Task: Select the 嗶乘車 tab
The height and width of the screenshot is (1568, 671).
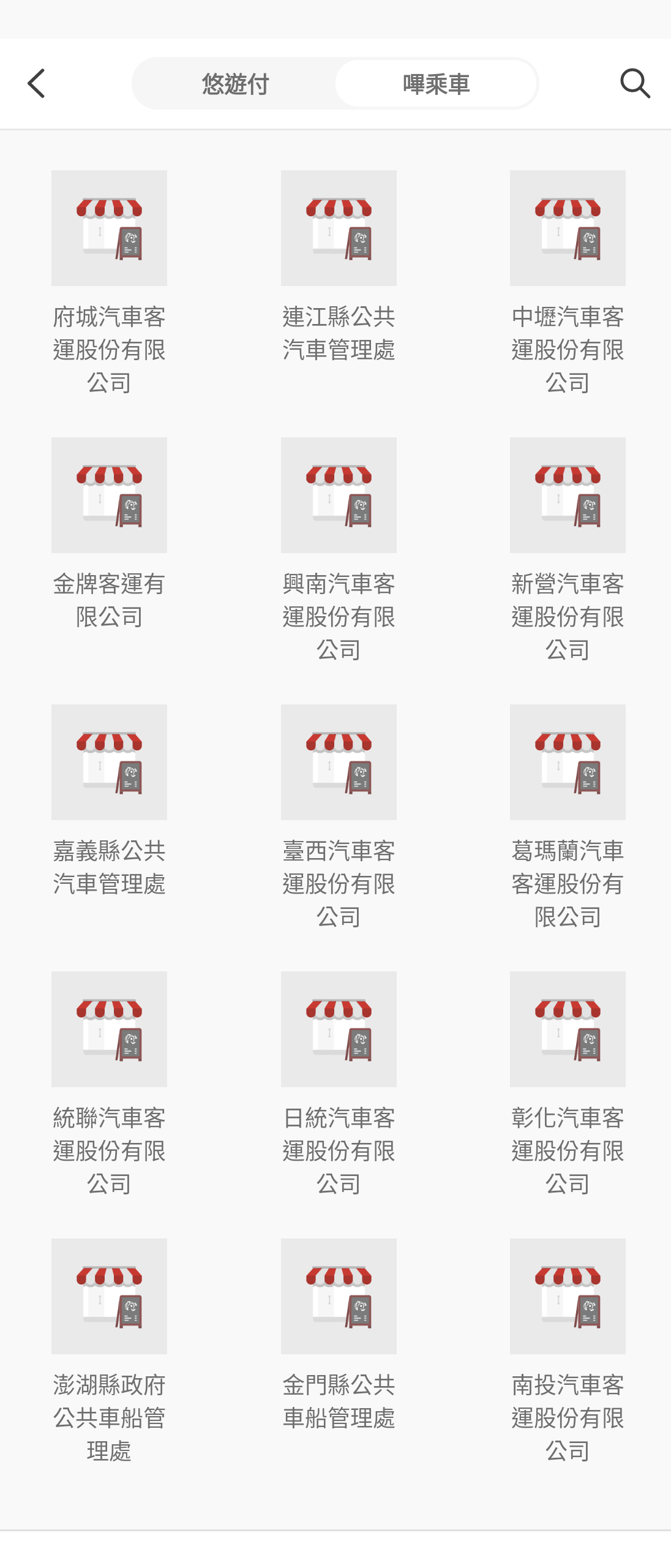Action: point(436,84)
